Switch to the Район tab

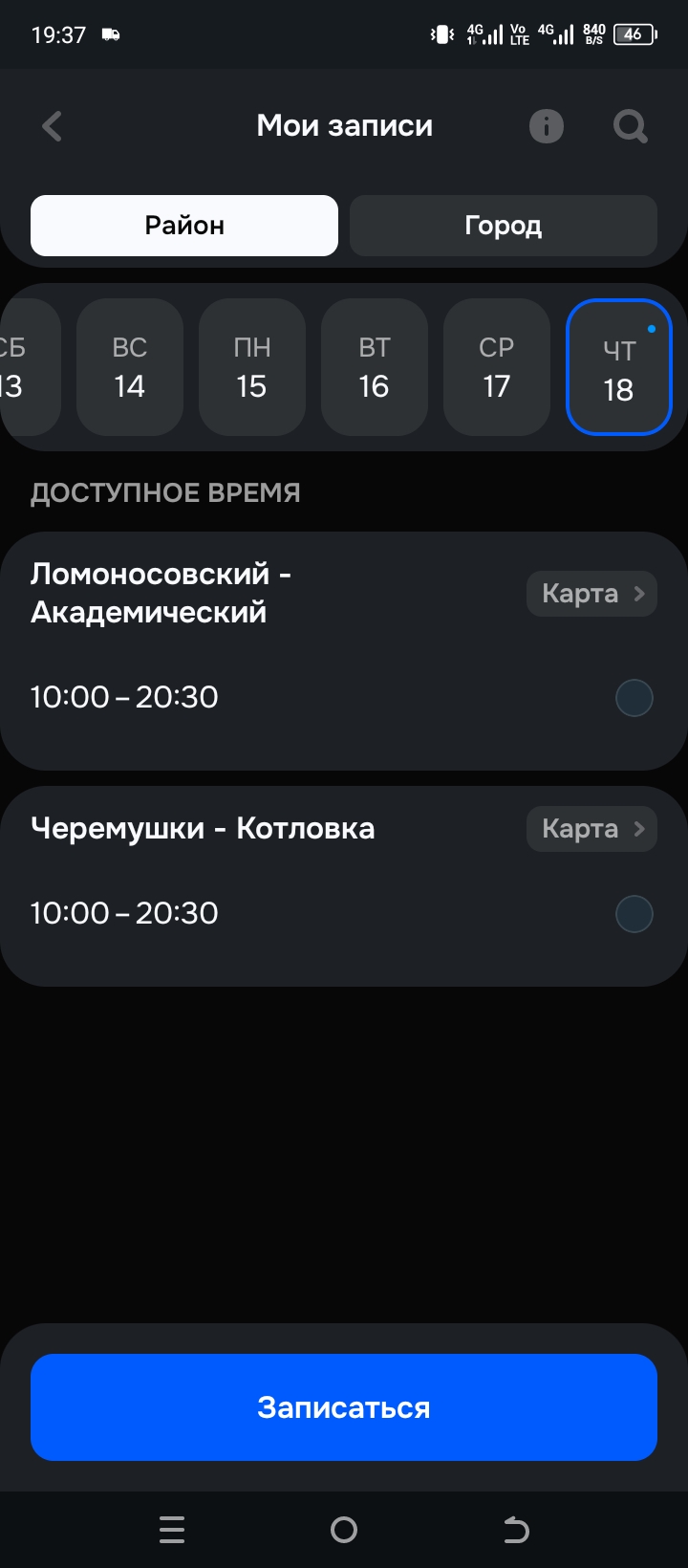point(184,226)
